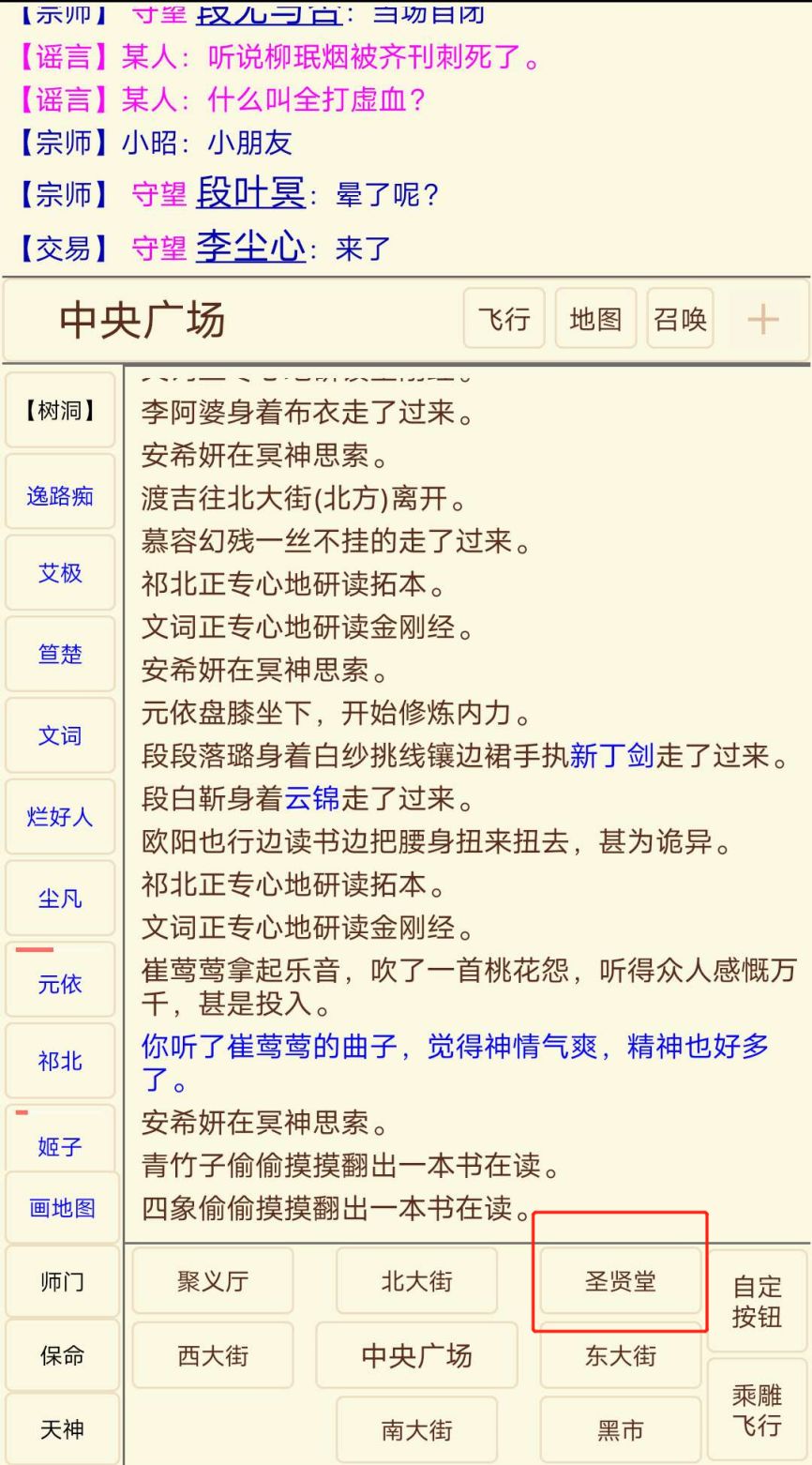Image resolution: width=812 pixels, height=1465 pixels.
Task: Visit the 黑市
Action: pyautogui.click(x=620, y=1429)
